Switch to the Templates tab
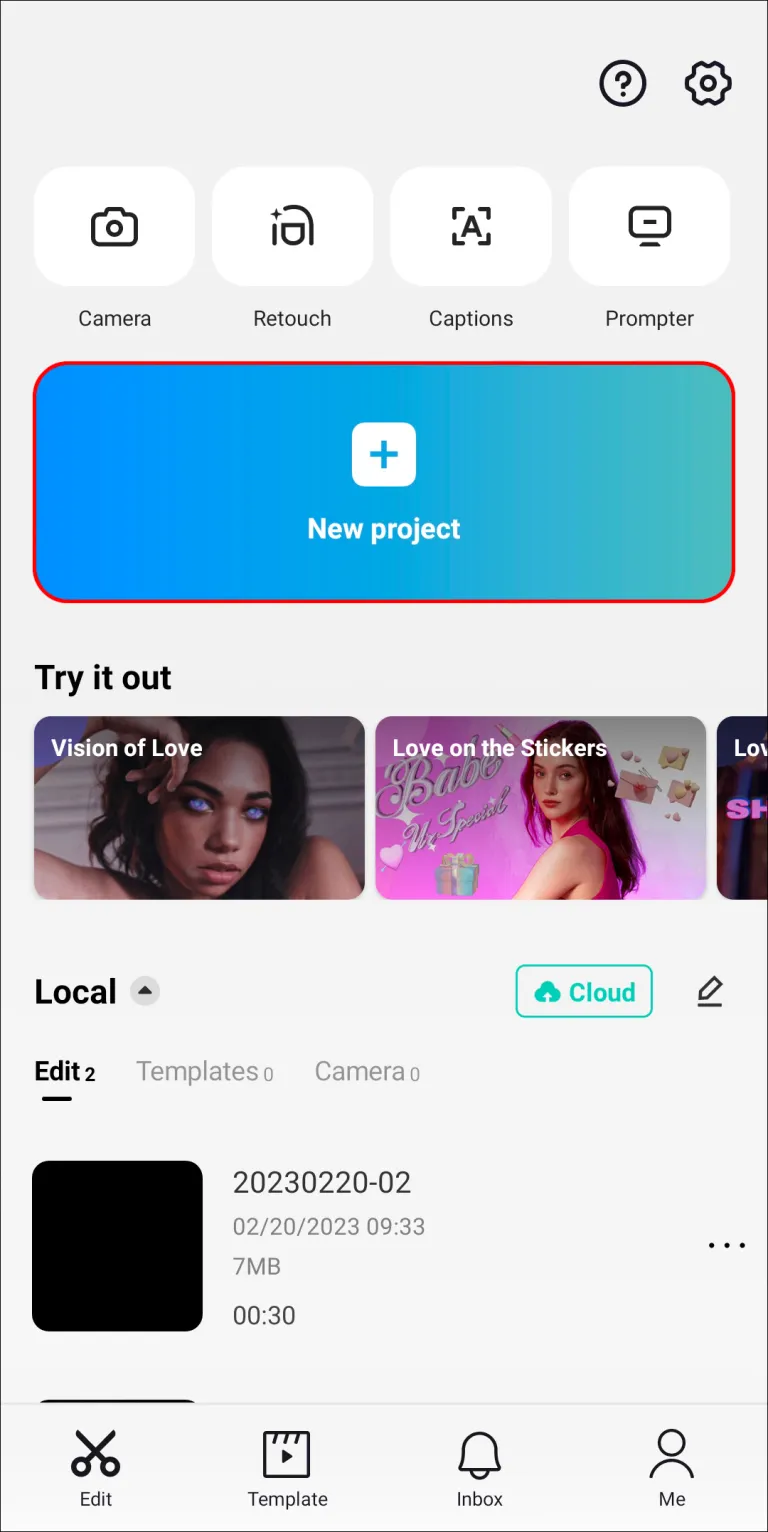Image resolution: width=768 pixels, height=1532 pixels. pos(204,1072)
